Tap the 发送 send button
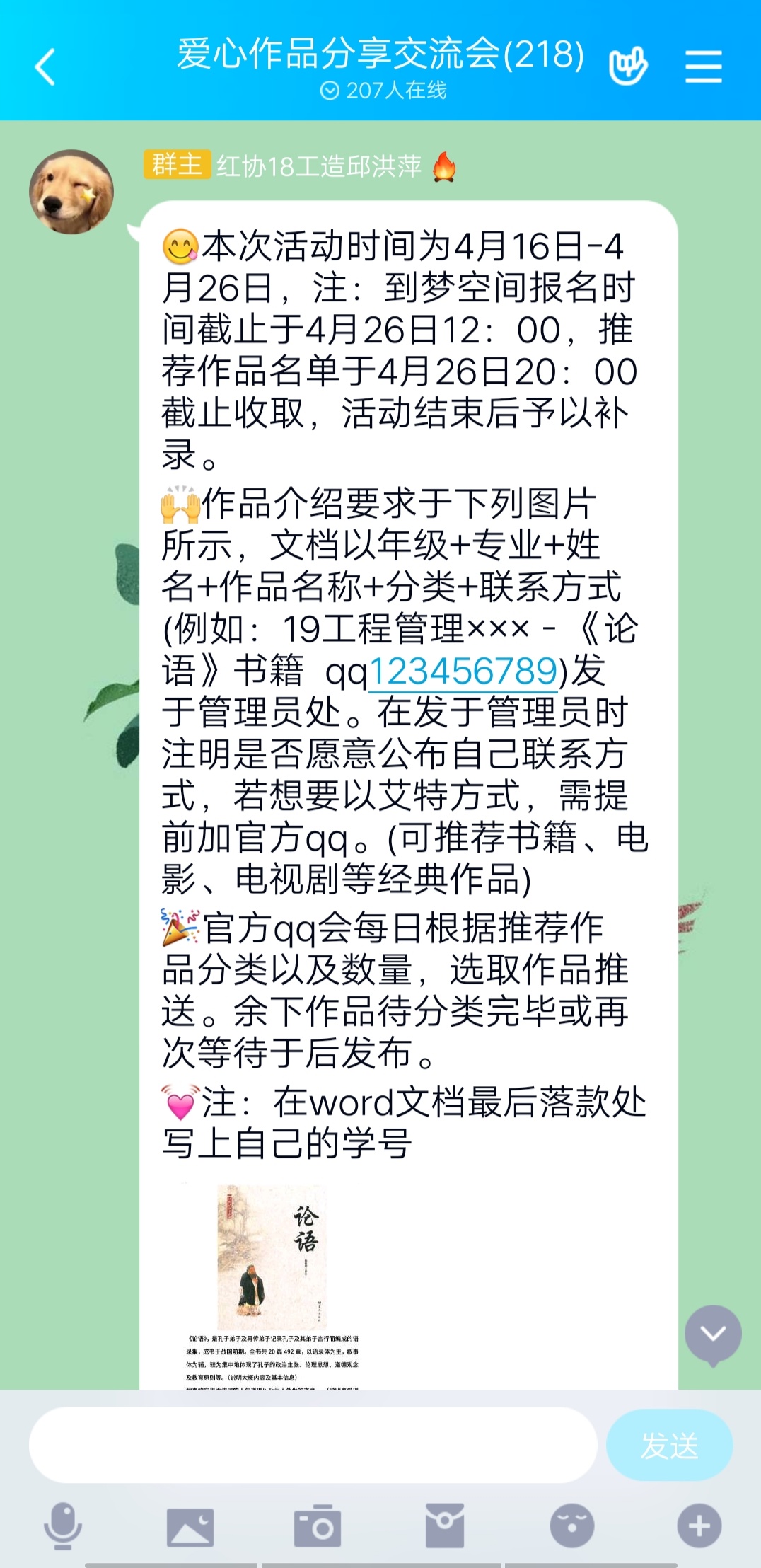Image resolution: width=761 pixels, height=1568 pixels. tap(669, 1445)
